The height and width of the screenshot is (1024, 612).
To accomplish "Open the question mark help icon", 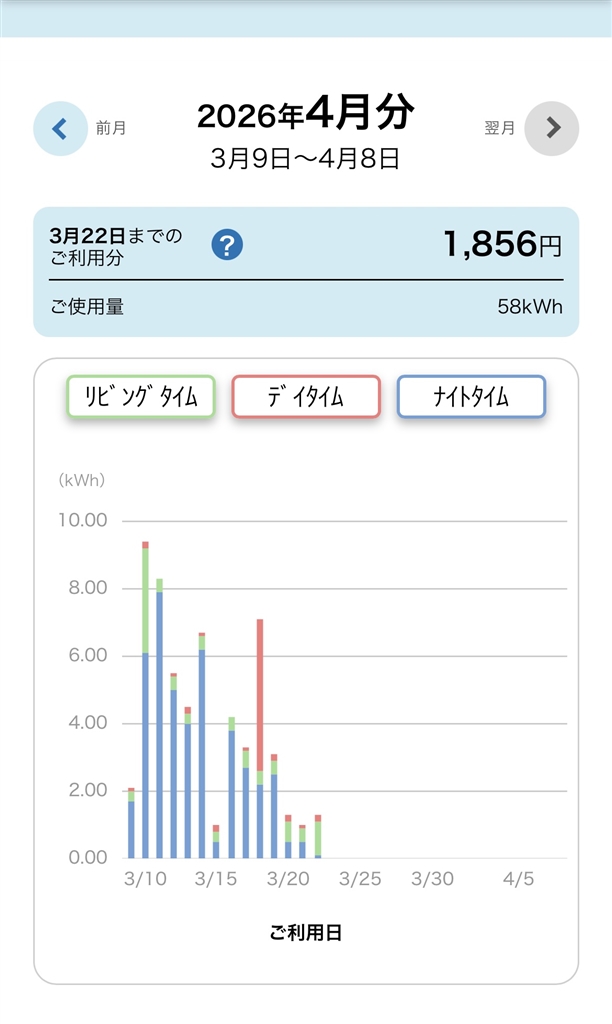I will (227, 244).
